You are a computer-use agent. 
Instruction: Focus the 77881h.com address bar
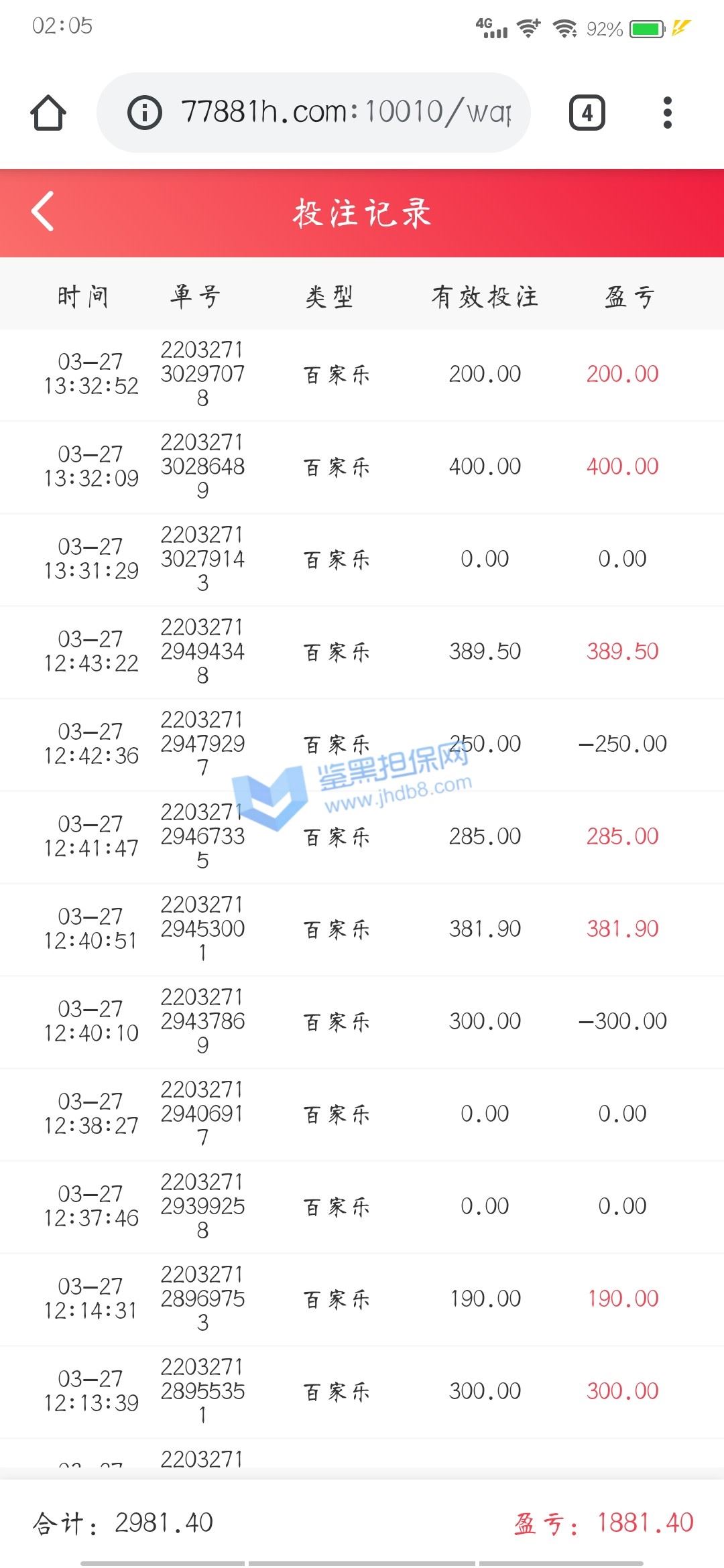click(x=345, y=113)
